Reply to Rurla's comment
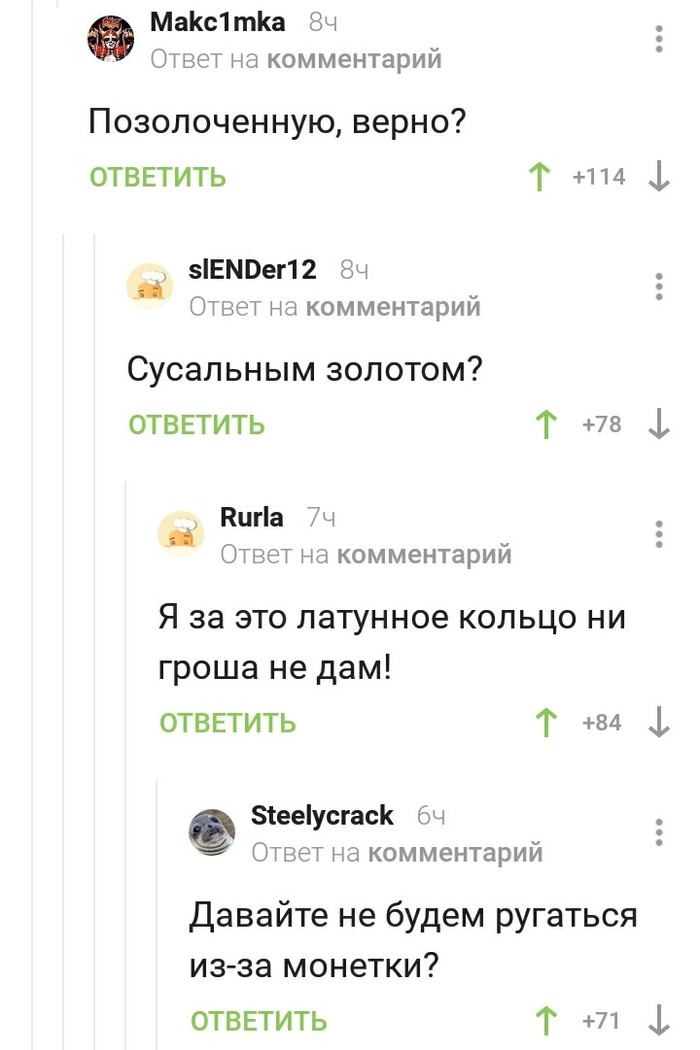Screen dimensions: 700x1050 (x=228, y=722)
